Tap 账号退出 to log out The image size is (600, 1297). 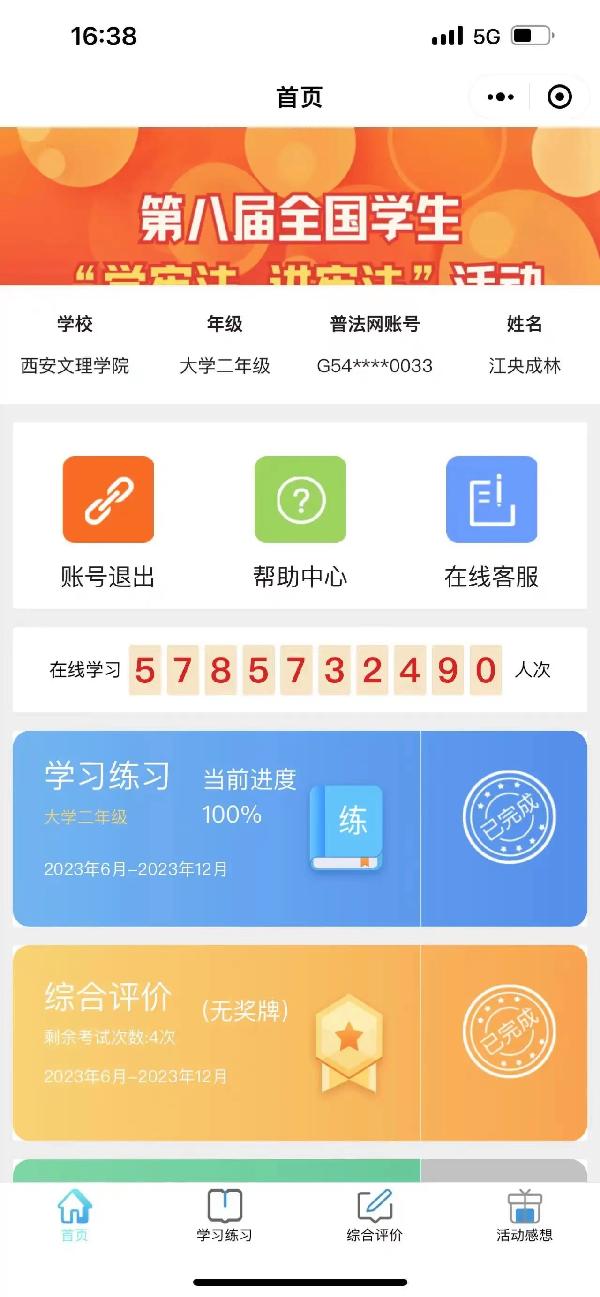108,520
